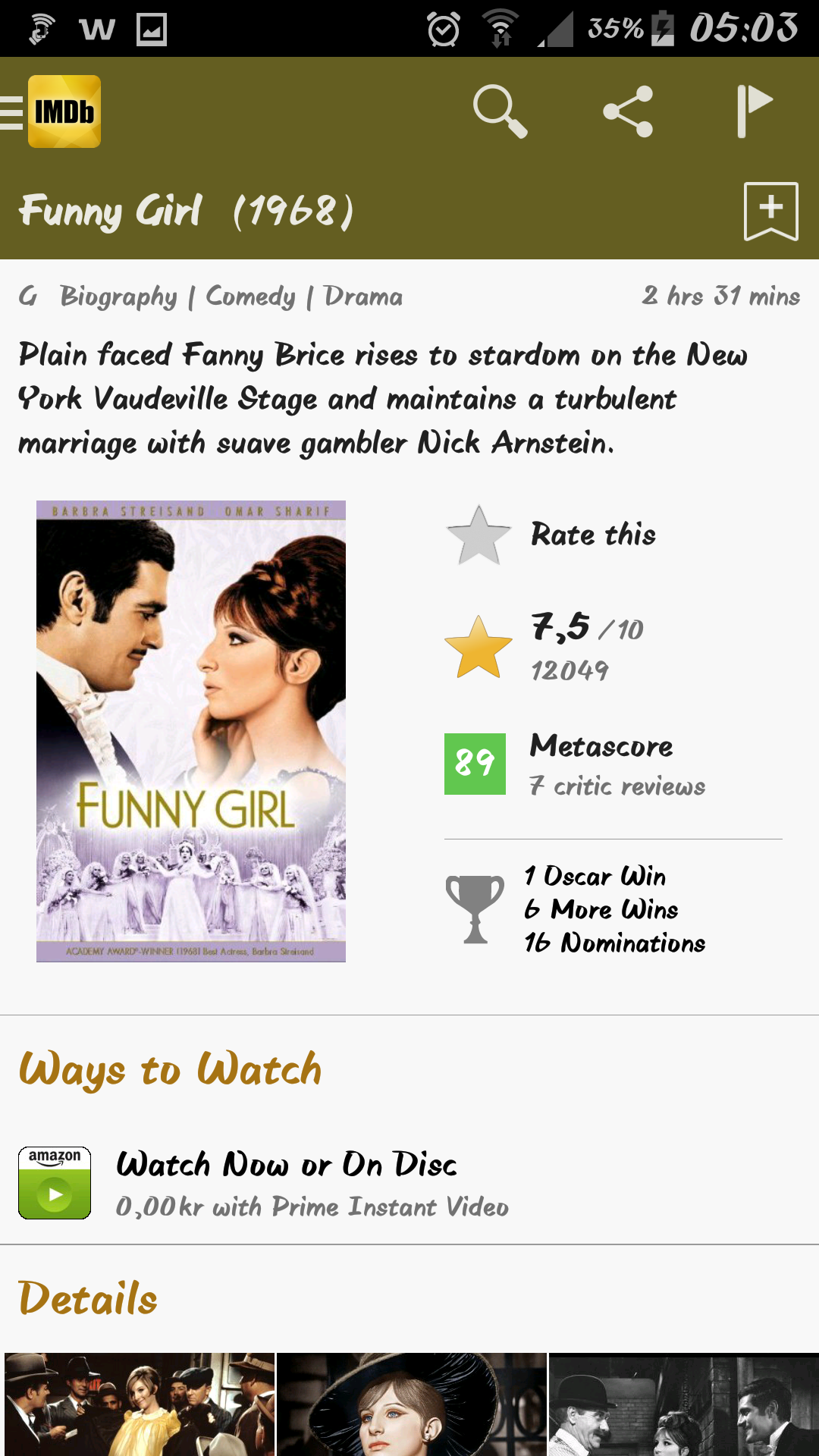Open photo of woman in black hat
Viewport: 819px width, 1456px height.
[x=411, y=1403]
